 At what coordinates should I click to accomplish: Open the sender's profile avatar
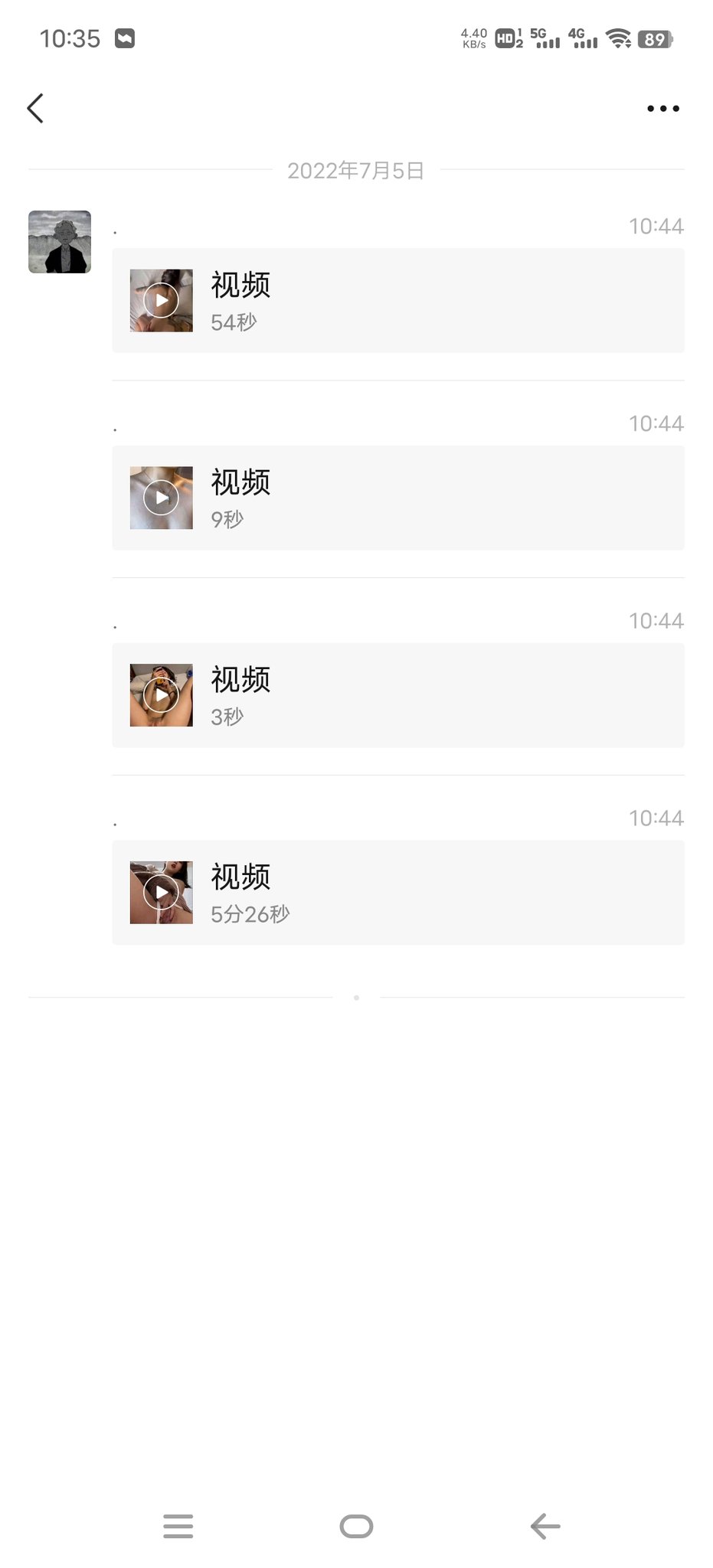click(60, 242)
